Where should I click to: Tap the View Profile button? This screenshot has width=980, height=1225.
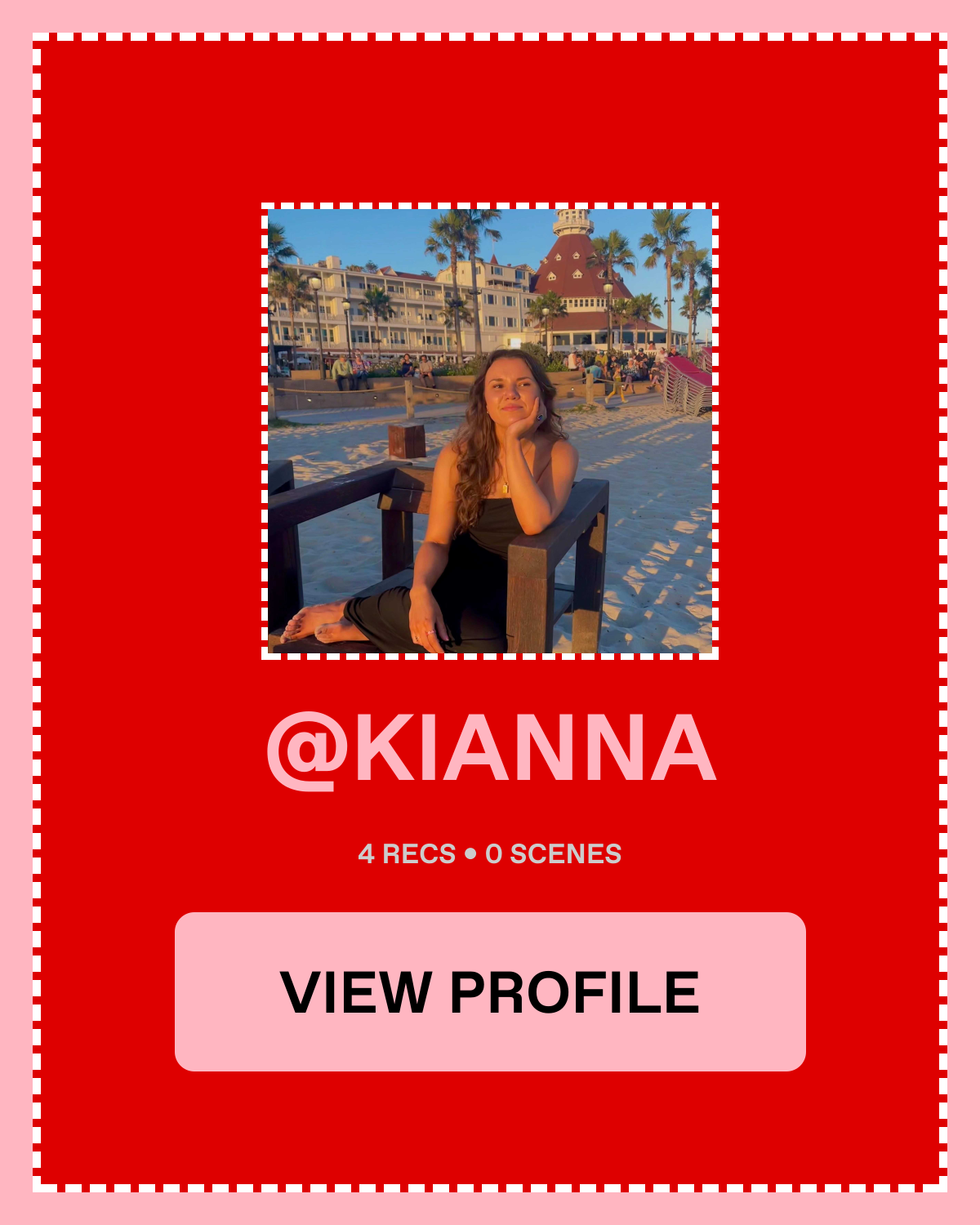click(490, 991)
